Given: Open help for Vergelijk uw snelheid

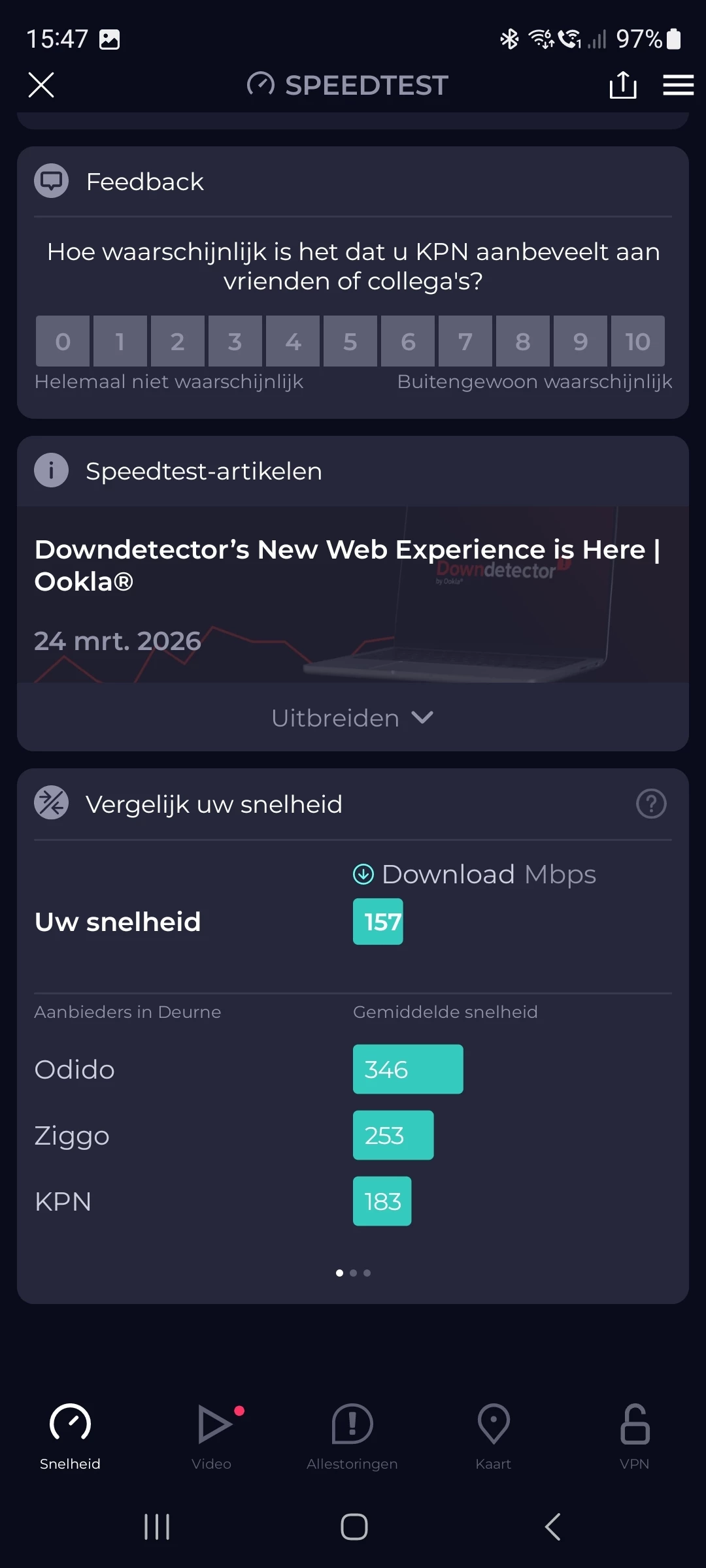Looking at the screenshot, I should 651,804.
